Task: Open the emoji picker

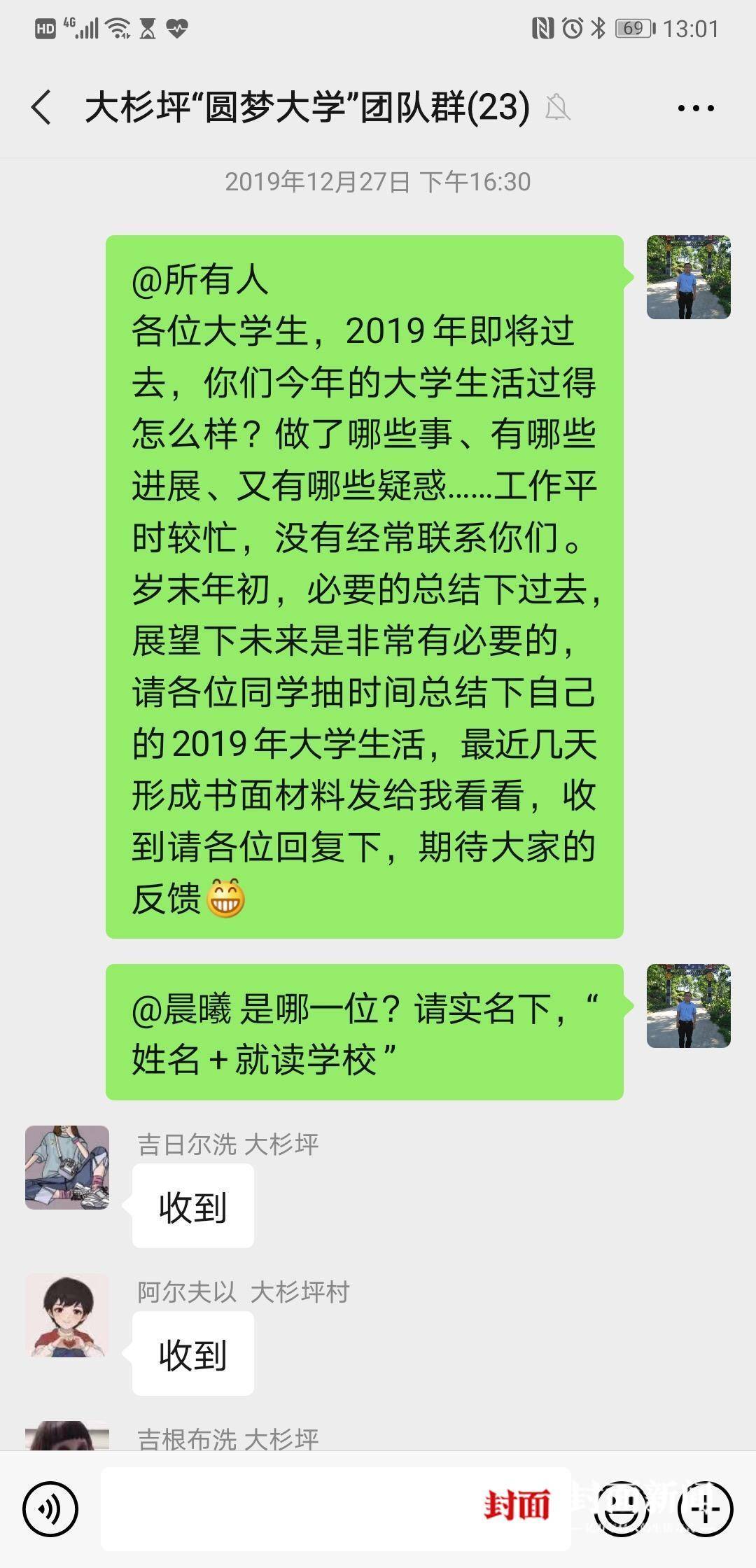Action: click(x=623, y=1508)
